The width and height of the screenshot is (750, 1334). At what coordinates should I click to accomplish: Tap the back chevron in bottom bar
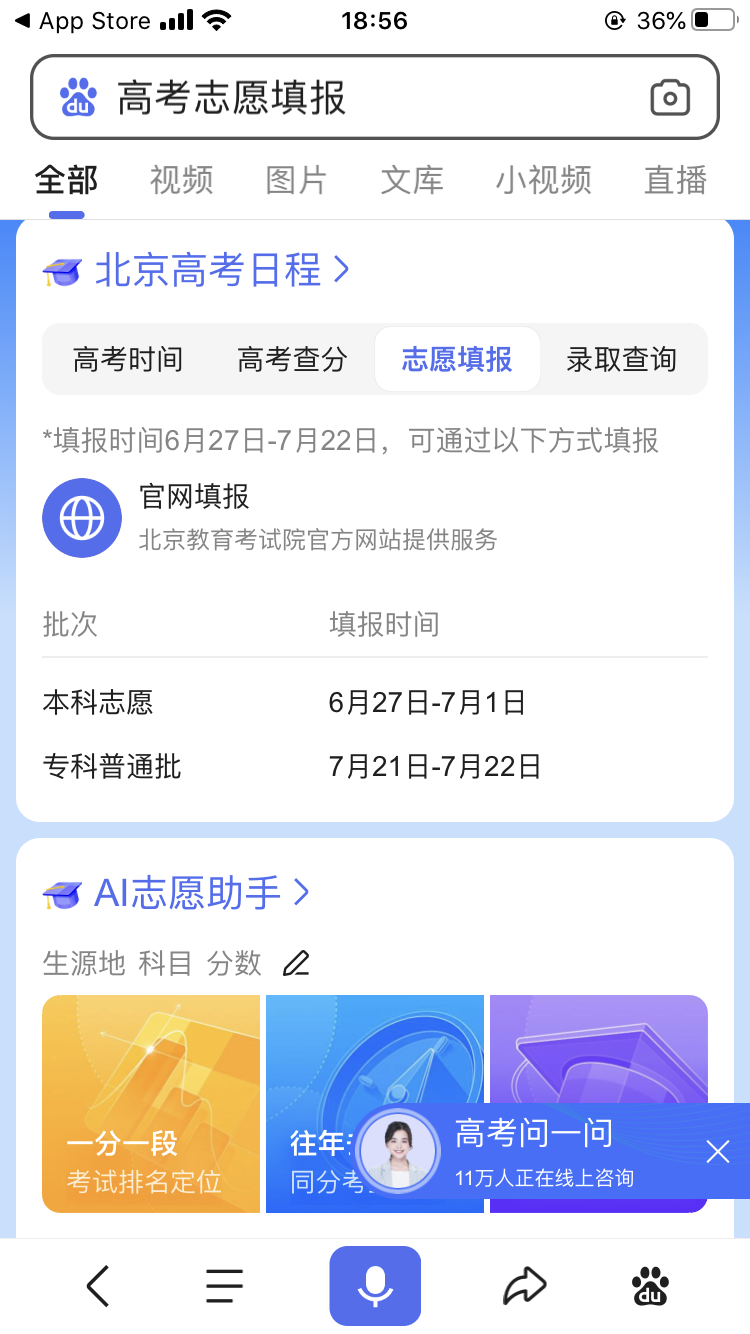click(x=97, y=1286)
